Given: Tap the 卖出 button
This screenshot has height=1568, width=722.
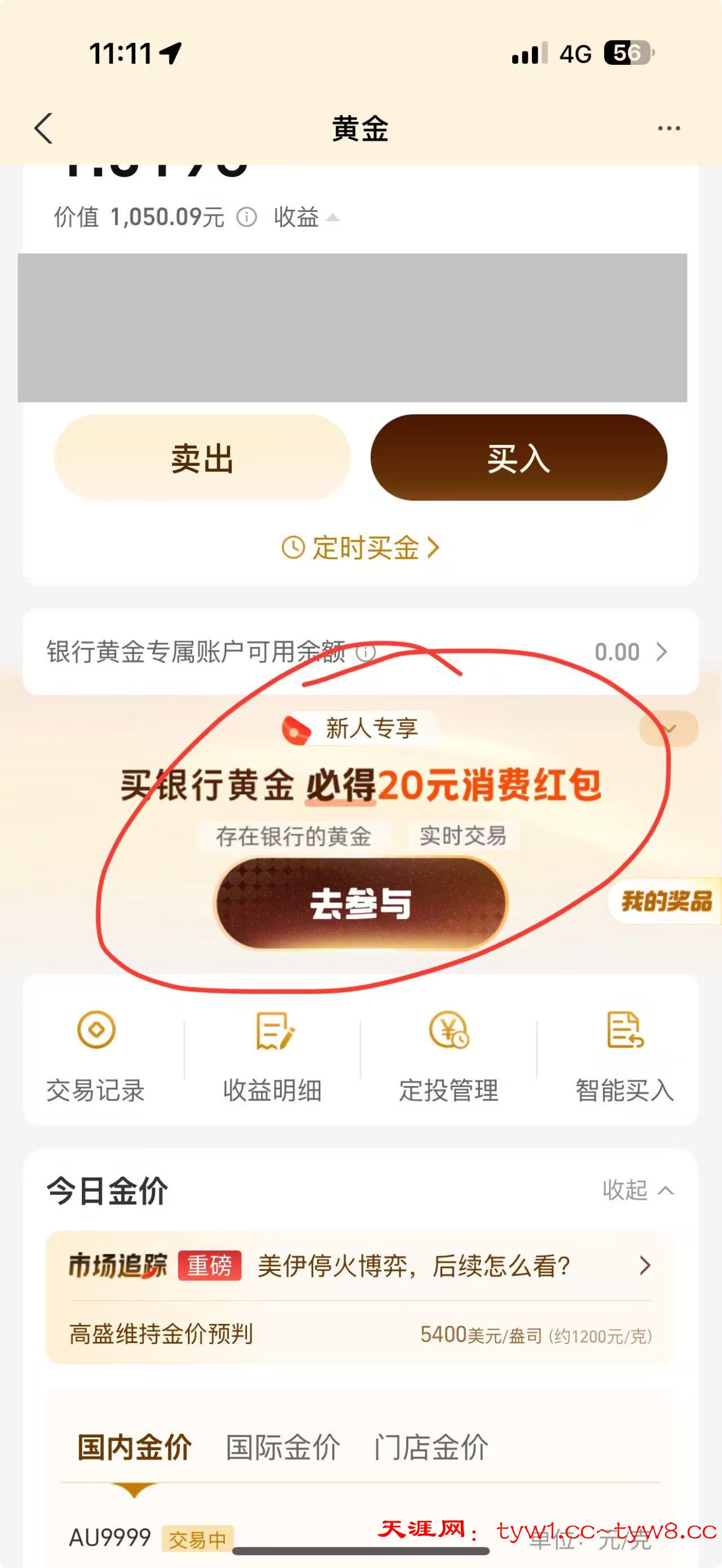Looking at the screenshot, I should tap(202, 458).
